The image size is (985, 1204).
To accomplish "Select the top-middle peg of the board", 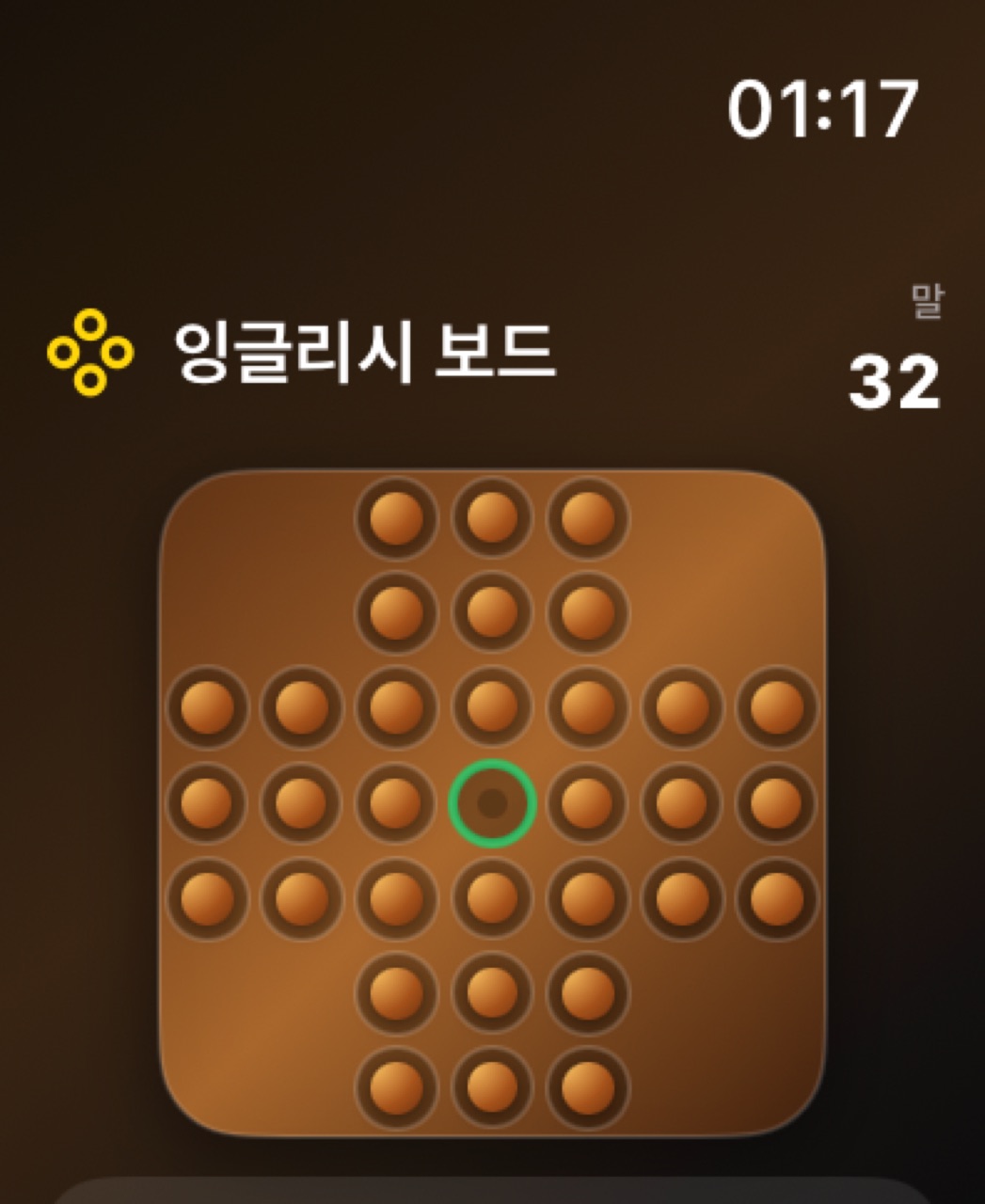I will 492,517.
